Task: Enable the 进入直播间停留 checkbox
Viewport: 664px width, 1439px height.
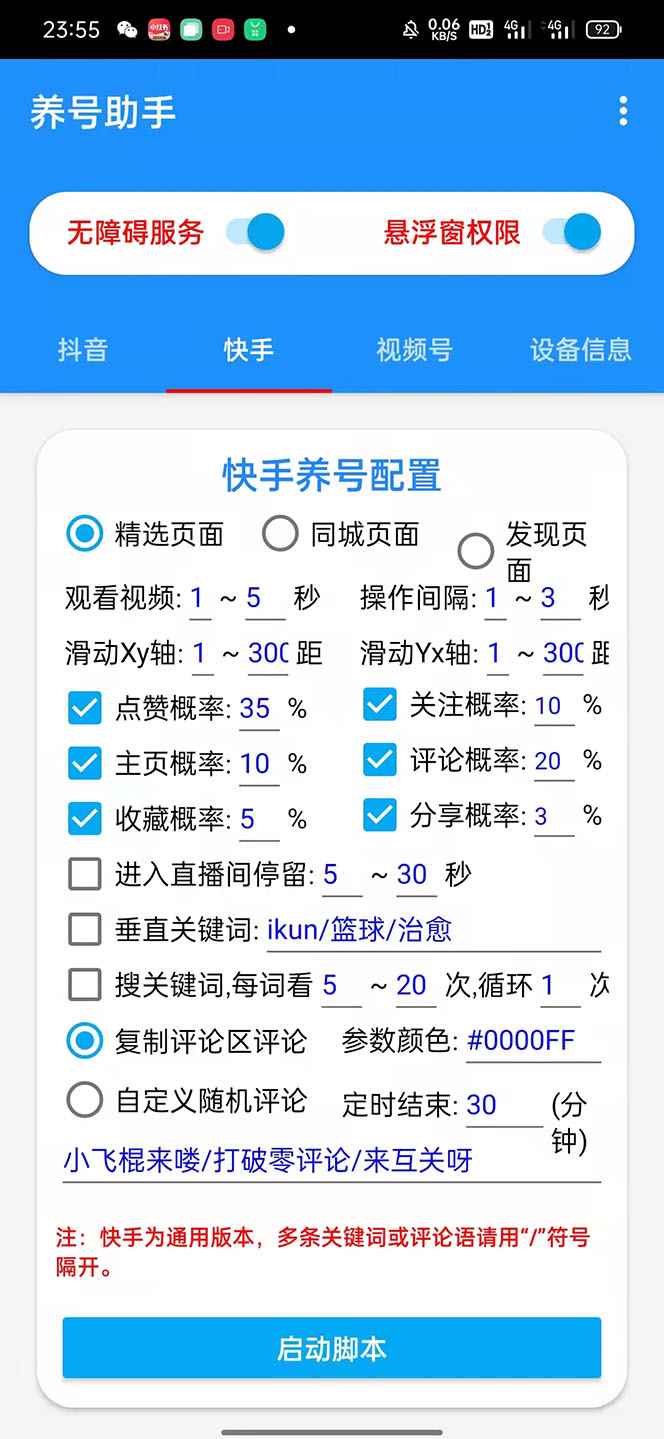Action: [x=85, y=874]
